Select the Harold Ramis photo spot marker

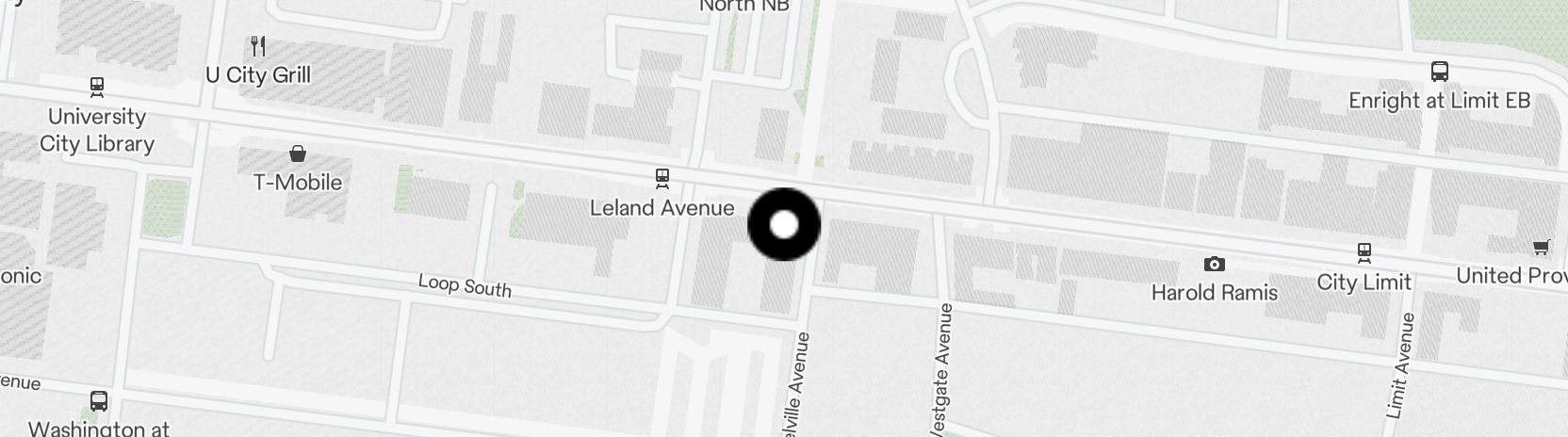1215,264
